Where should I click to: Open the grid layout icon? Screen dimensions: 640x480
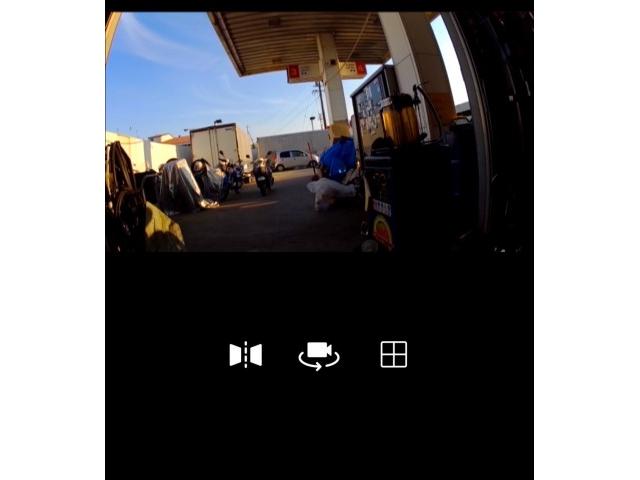coord(394,355)
